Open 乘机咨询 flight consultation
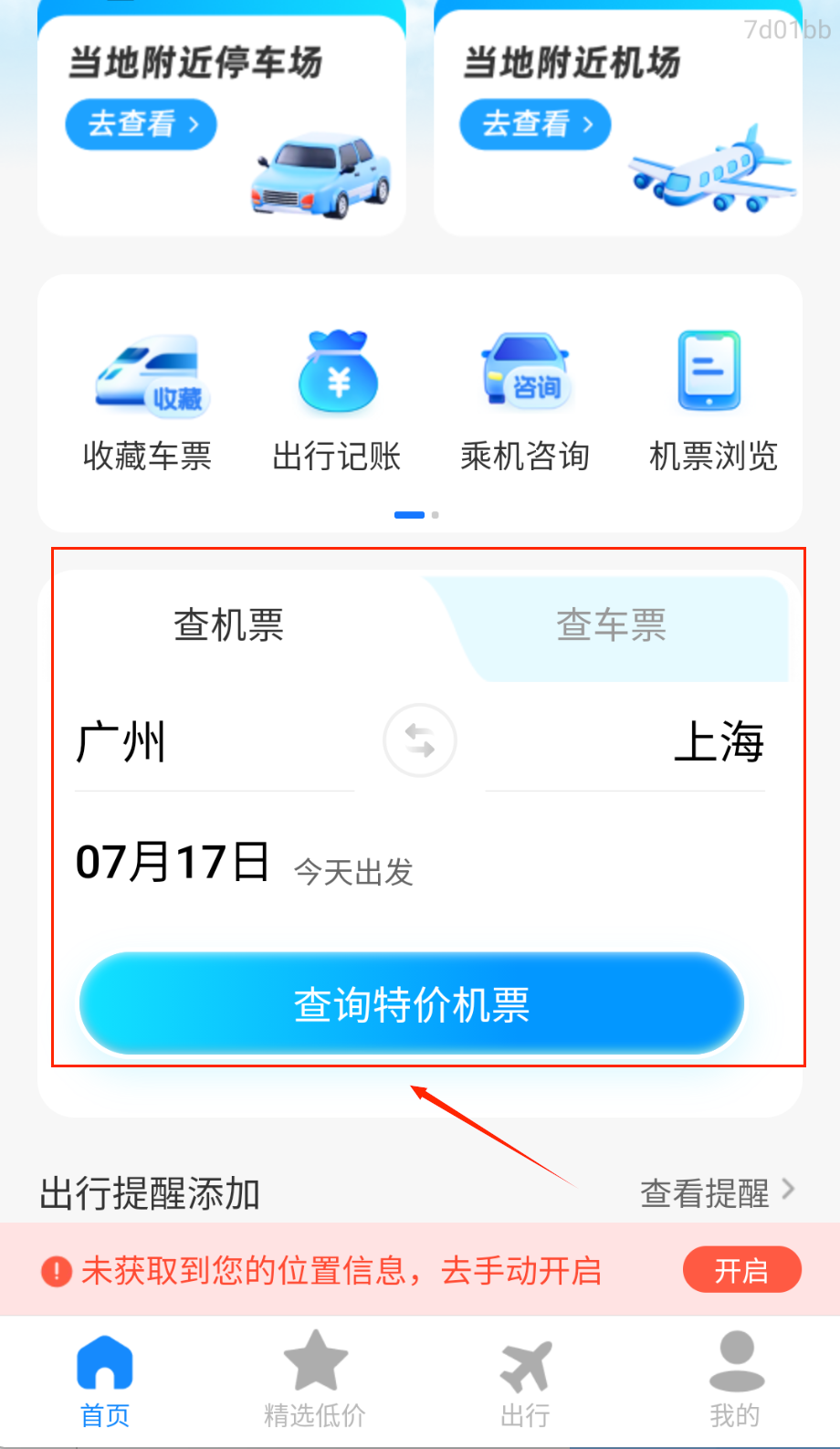The width and height of the screenshot is (840, 1449). point(525,402)
